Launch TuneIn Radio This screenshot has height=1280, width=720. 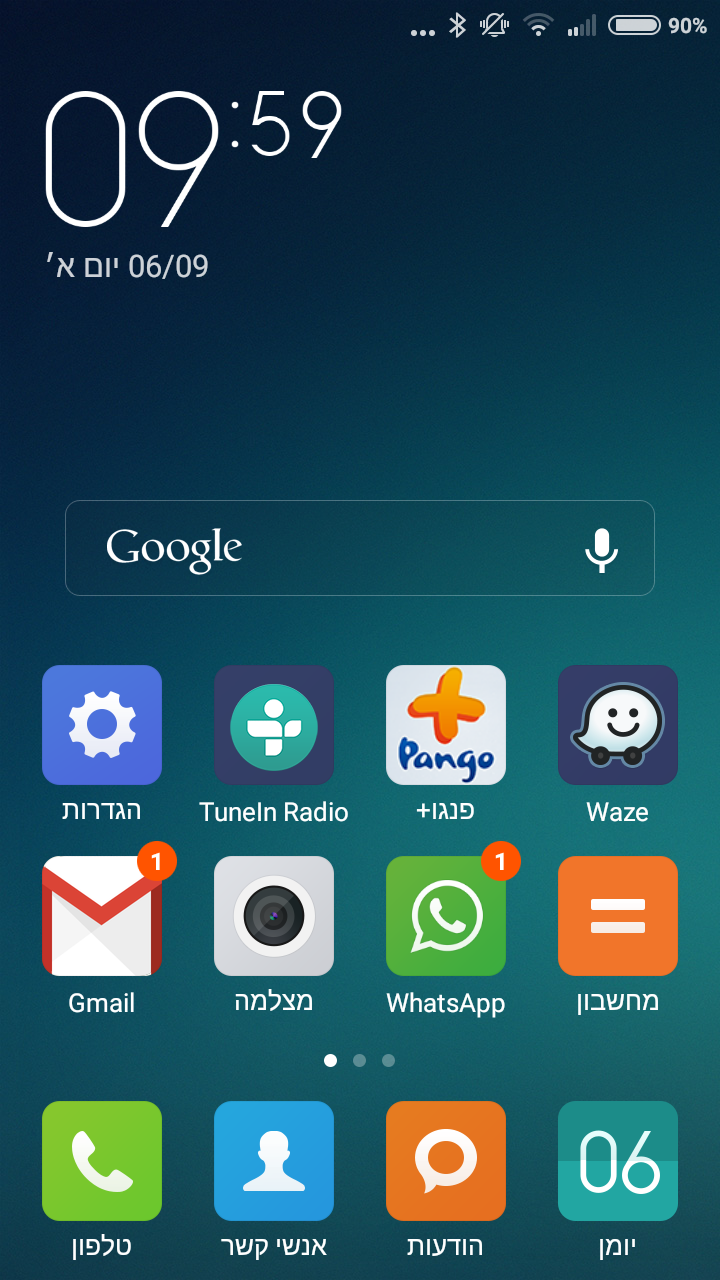click(274, 725)
